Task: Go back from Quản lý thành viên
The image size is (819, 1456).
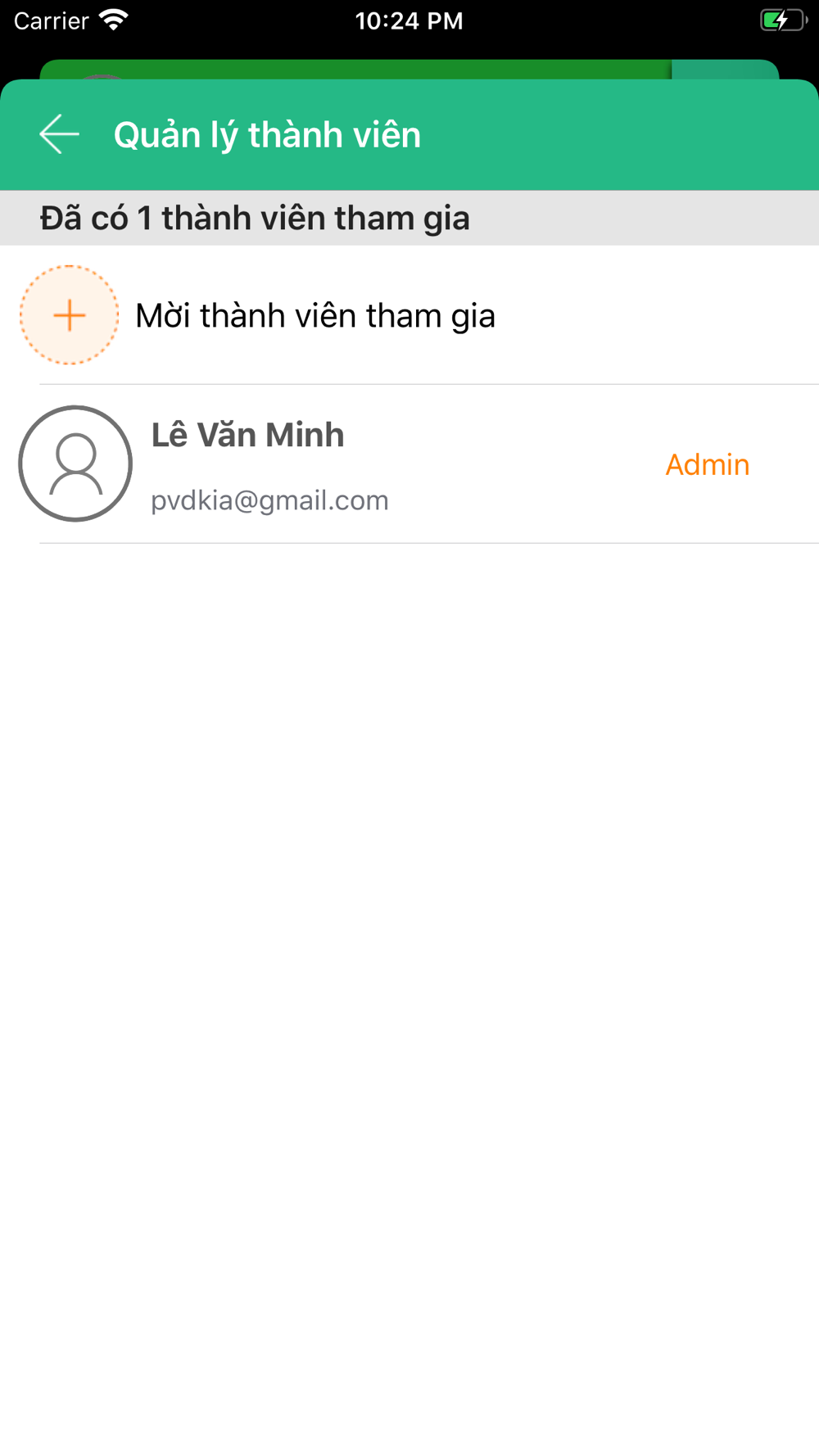Action: 59,135
